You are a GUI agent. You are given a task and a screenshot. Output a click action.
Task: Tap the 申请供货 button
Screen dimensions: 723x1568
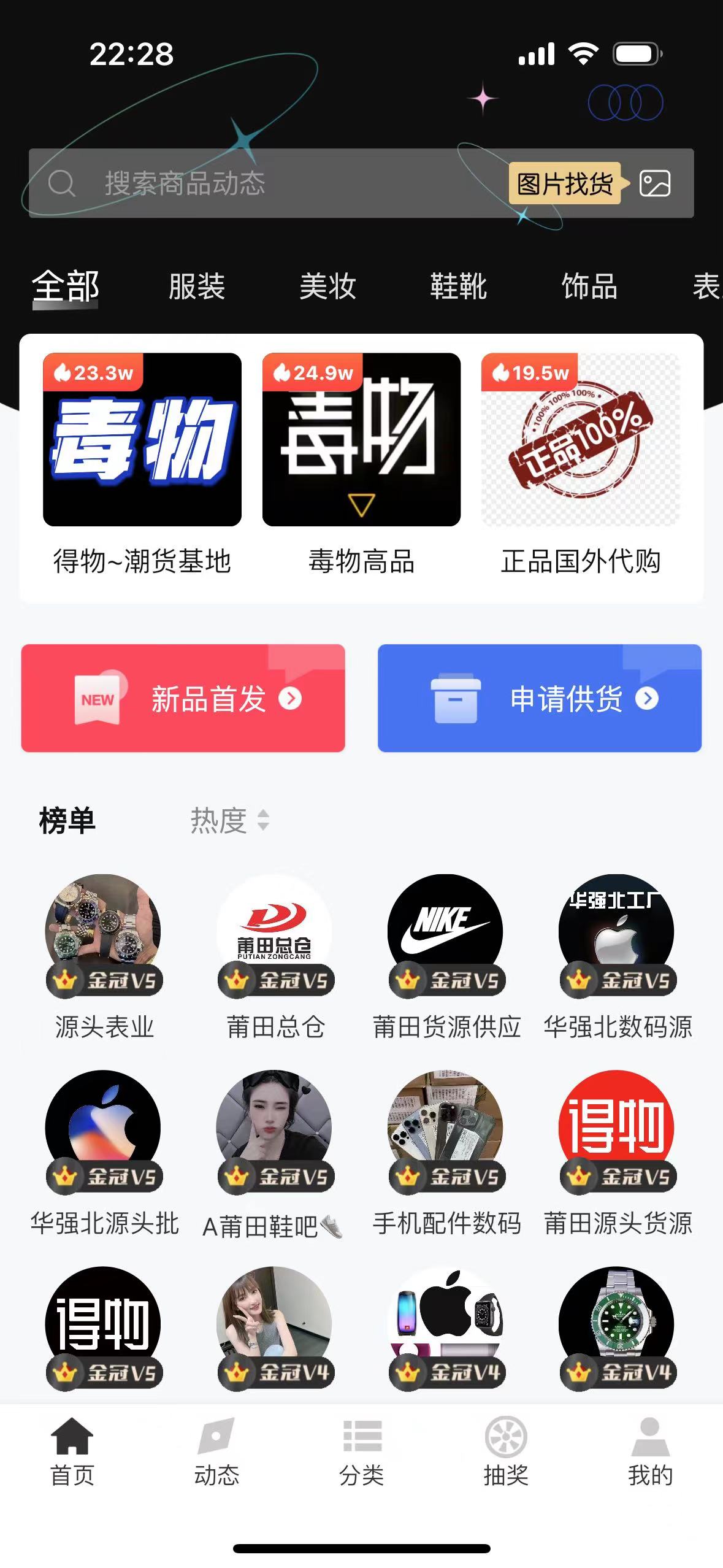pyautogui.click(x=539, y=698)
